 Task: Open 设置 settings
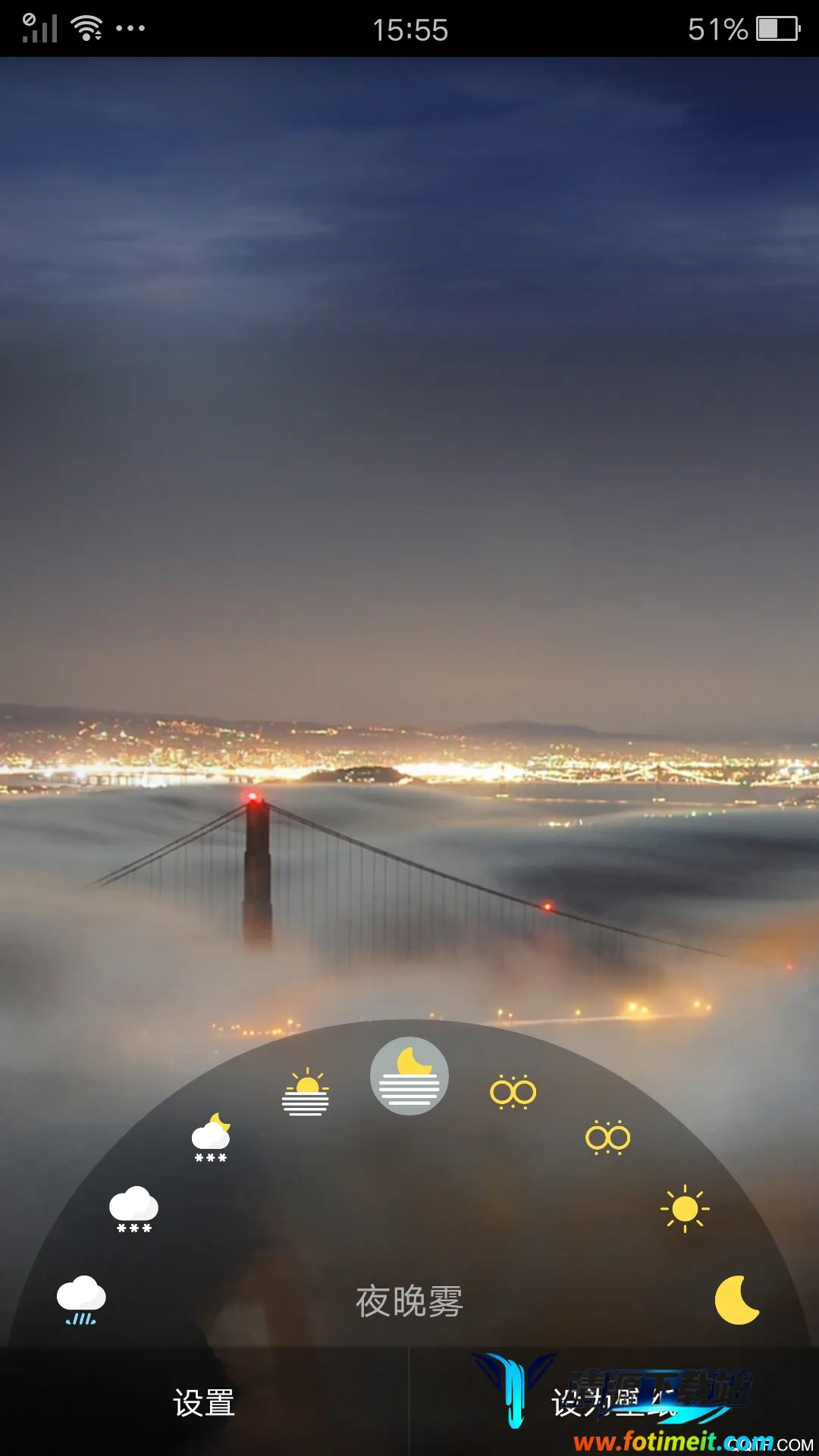coord(204,1403)
